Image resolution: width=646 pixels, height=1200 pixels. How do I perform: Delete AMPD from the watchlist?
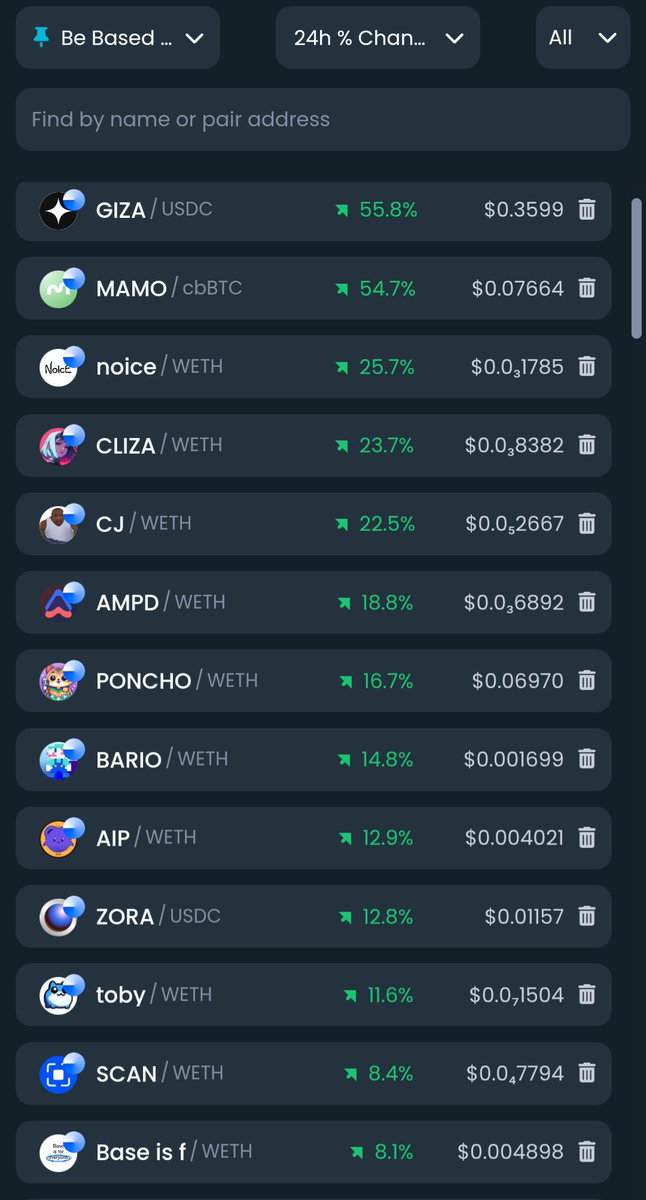587,602
